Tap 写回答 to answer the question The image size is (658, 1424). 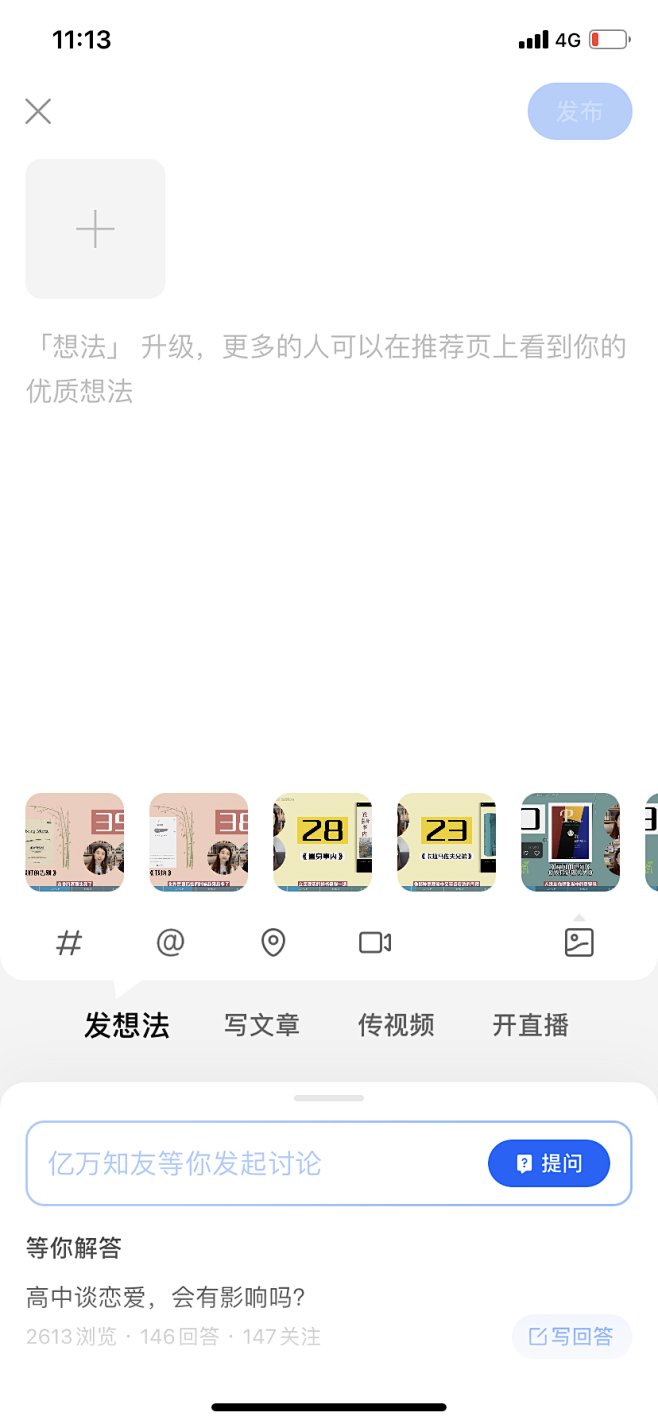[x=571, y=1336]
